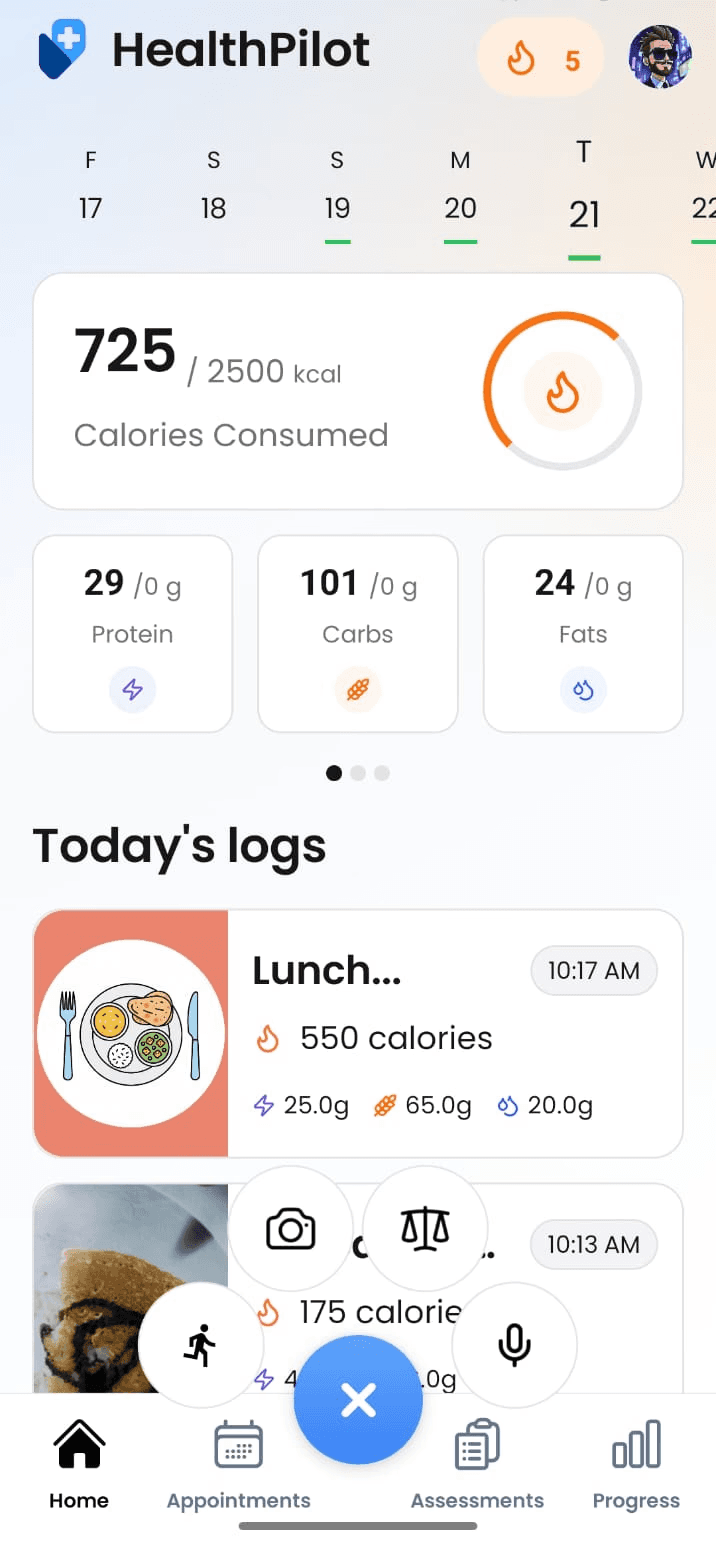Screen dimensions: 716x1544
Task: Select Friday 17 in the calendar
Action: [x=91, y=187]
